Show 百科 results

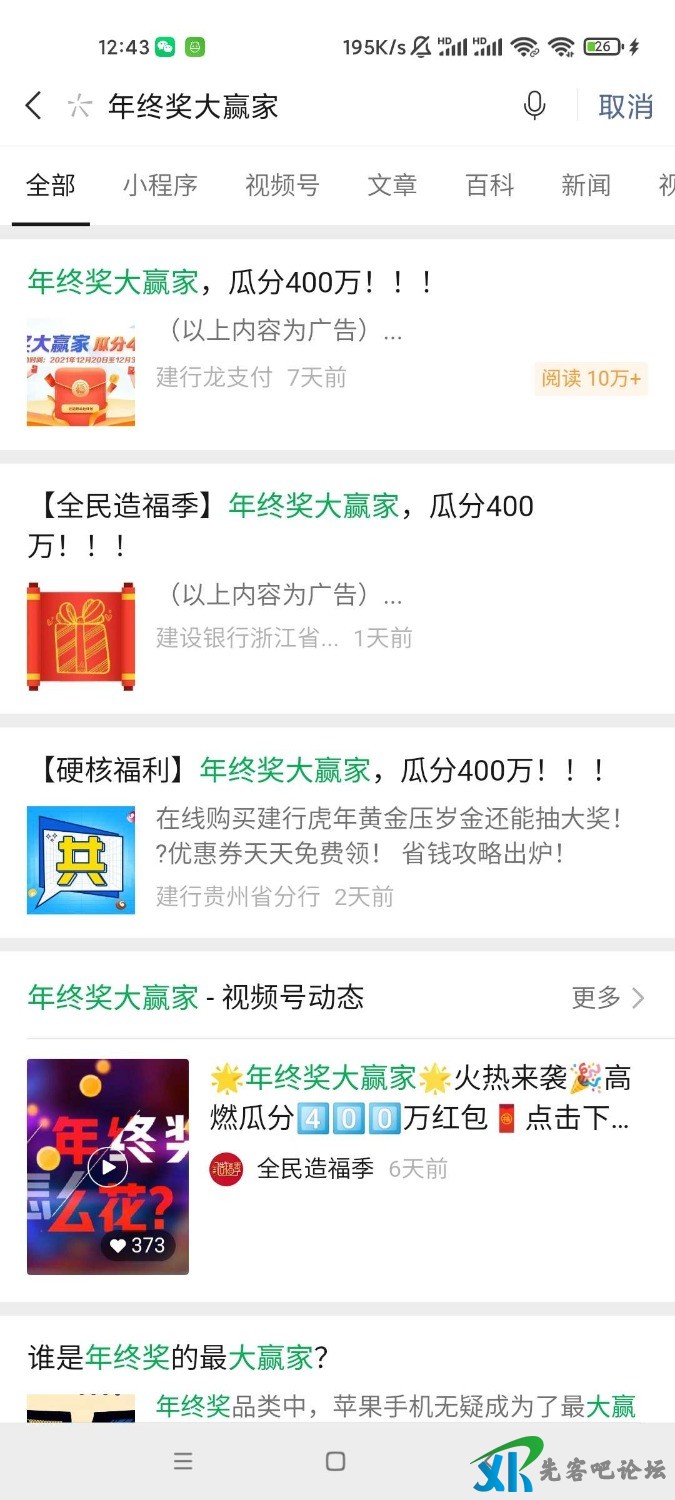pyautogui.click(x=489, y=185)
